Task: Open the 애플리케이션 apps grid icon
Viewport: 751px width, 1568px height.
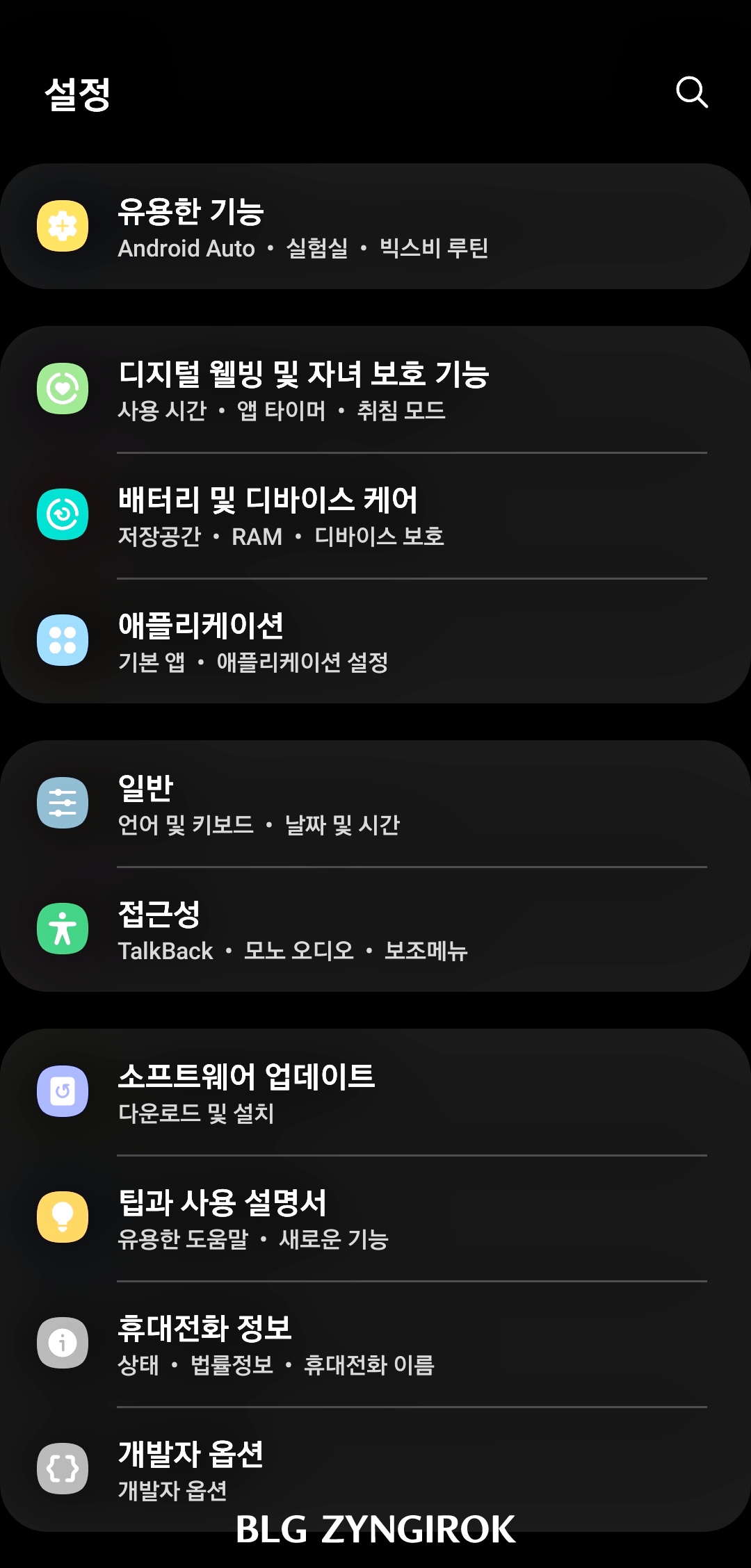Action: coord(62,639)
